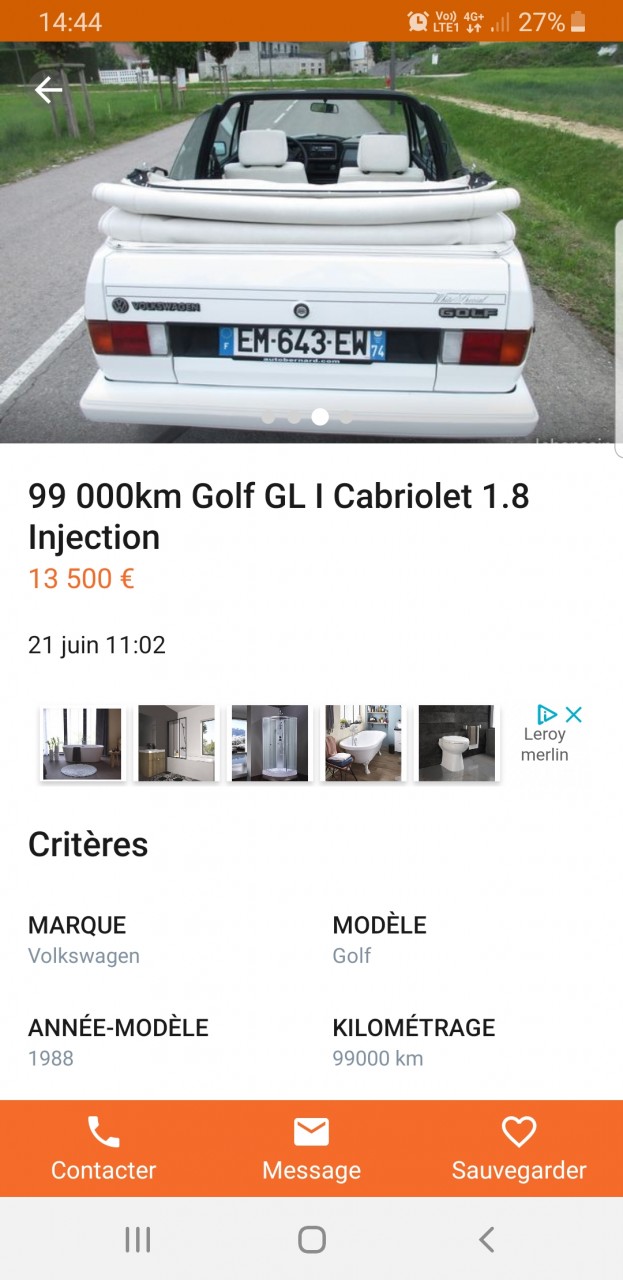Go back using the top-left arrow
This screenshot has height=1280, width=623.
click(x=48, y=90)
